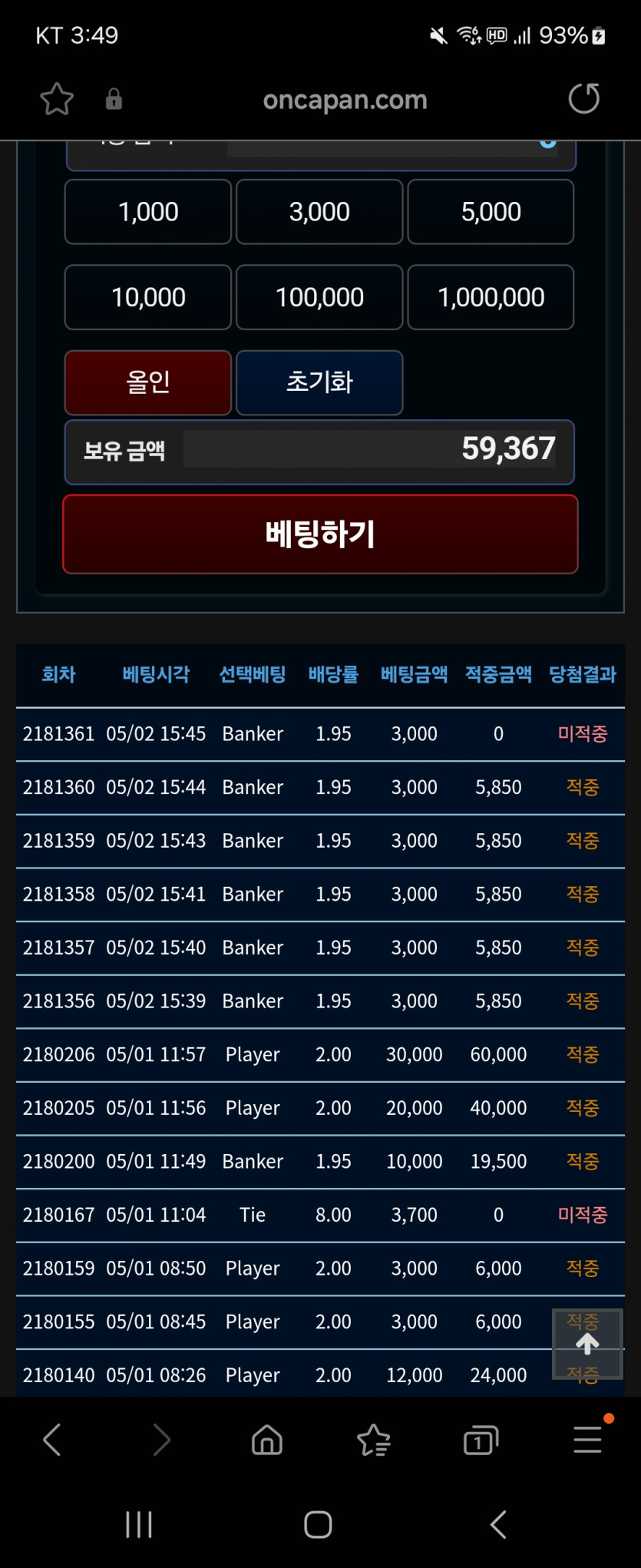Tap the 올인 all-in button
The image size is (641, 1568).
click(148, 382)
